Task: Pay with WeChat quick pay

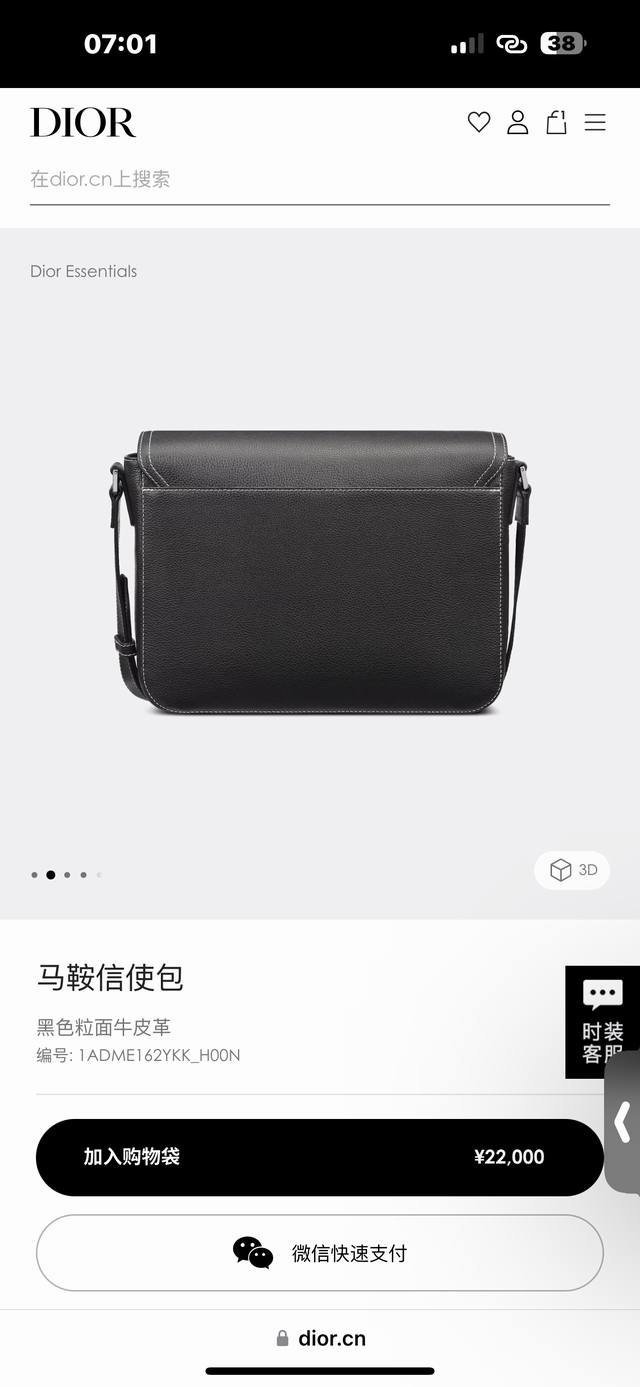Action: click(x=319, y=1253)
